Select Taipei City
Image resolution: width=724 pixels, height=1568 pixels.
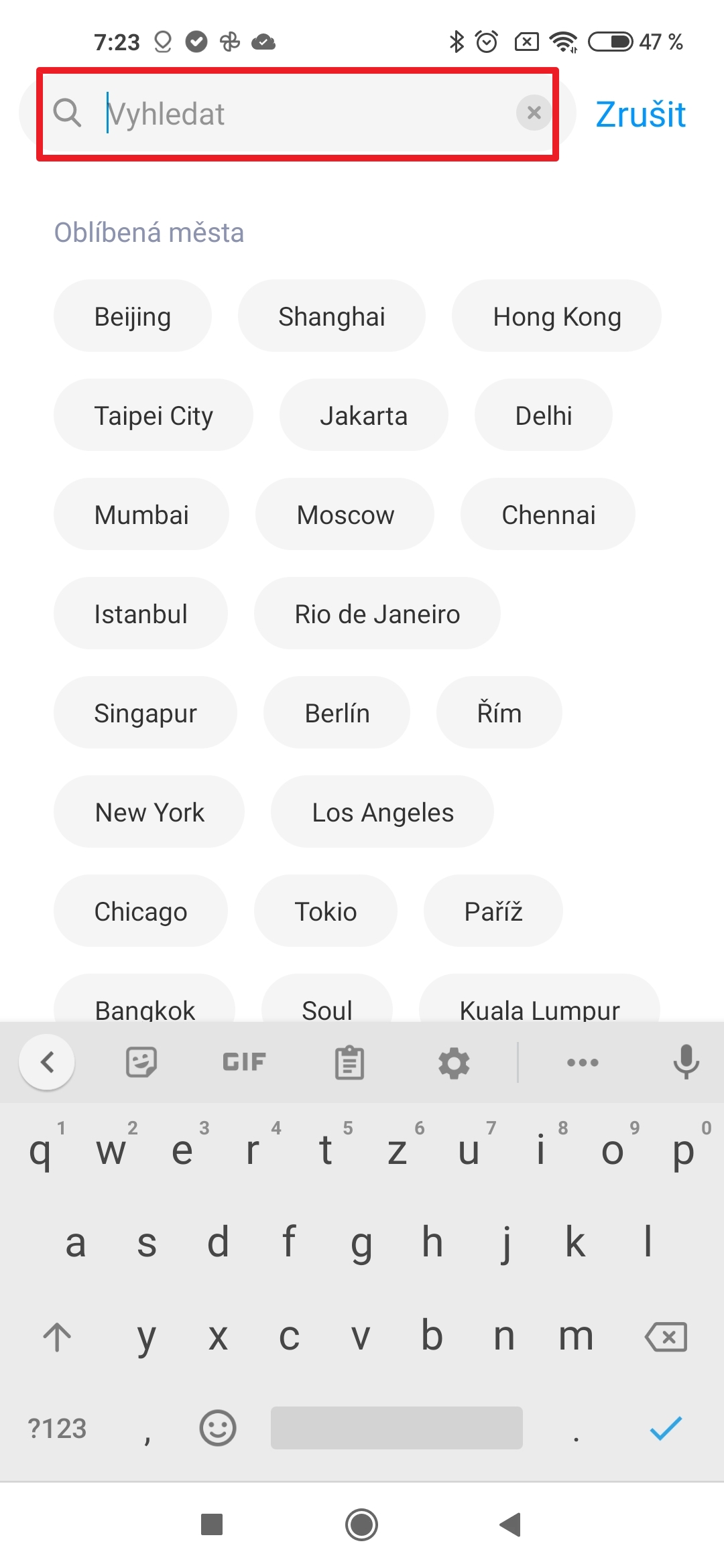tap(154, 415)
